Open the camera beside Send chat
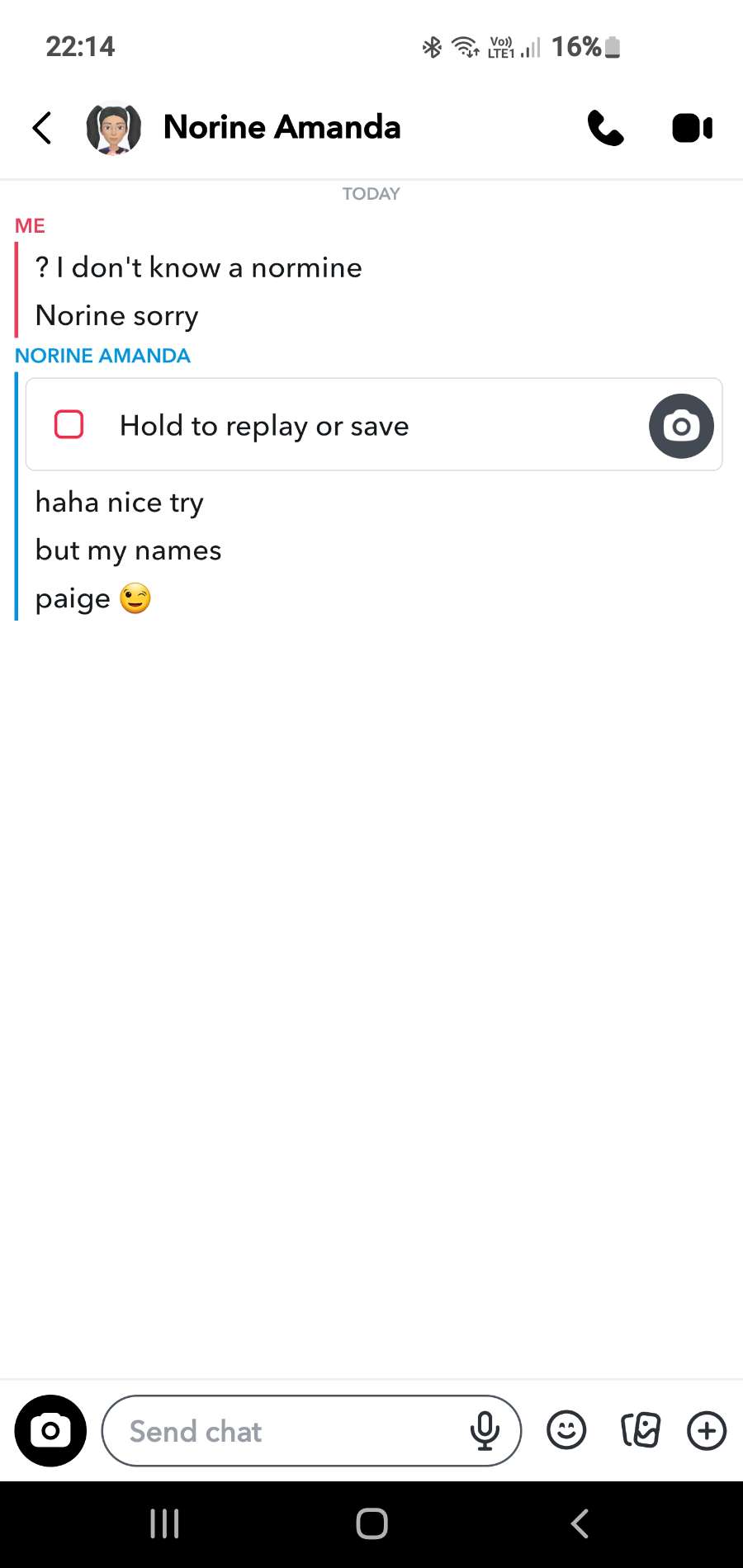Screen dimensions: 743x1568 (x=50, y=1430)
